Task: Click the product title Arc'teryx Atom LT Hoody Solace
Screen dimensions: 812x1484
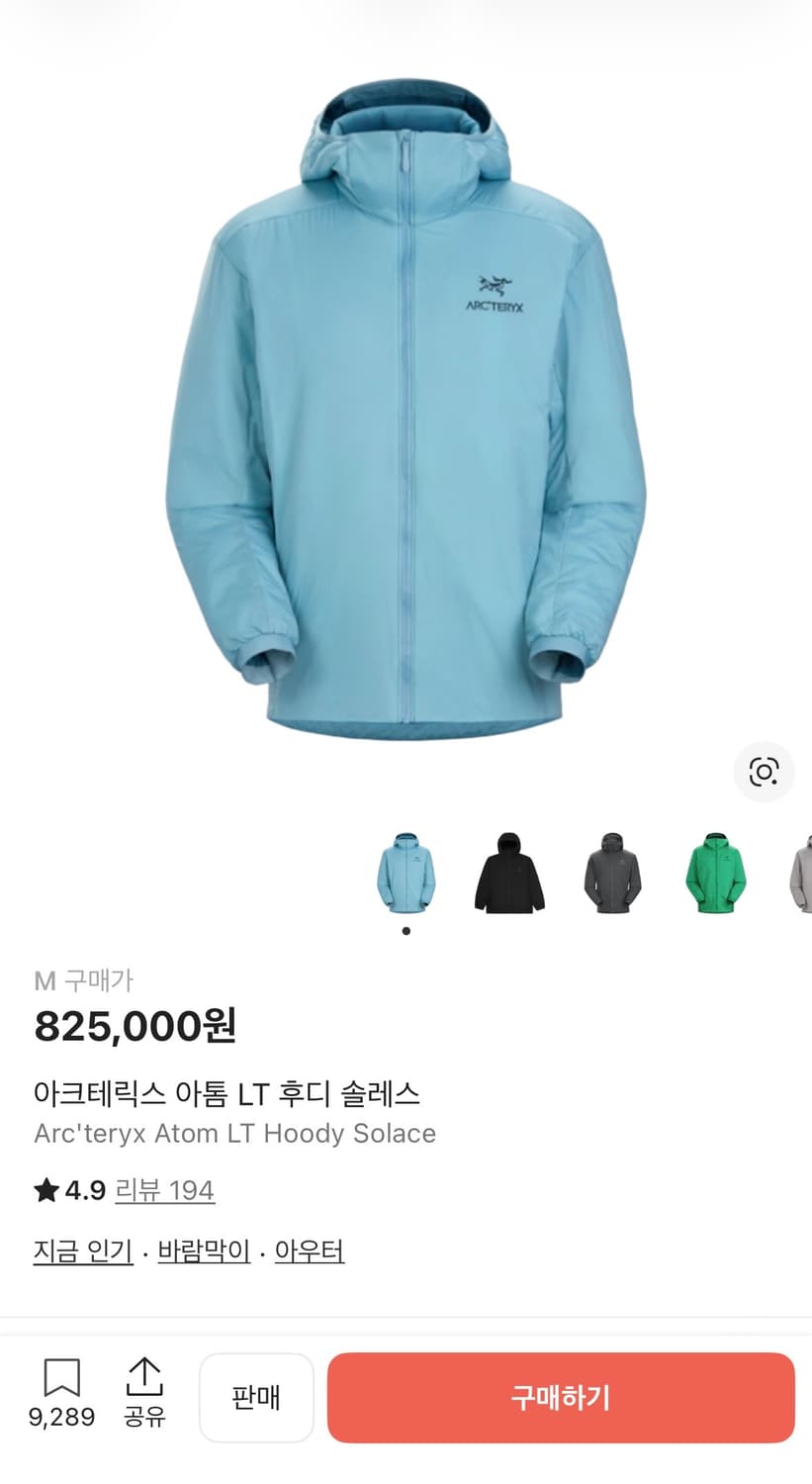Action: pyautogui.click(x=235, y=1134)
